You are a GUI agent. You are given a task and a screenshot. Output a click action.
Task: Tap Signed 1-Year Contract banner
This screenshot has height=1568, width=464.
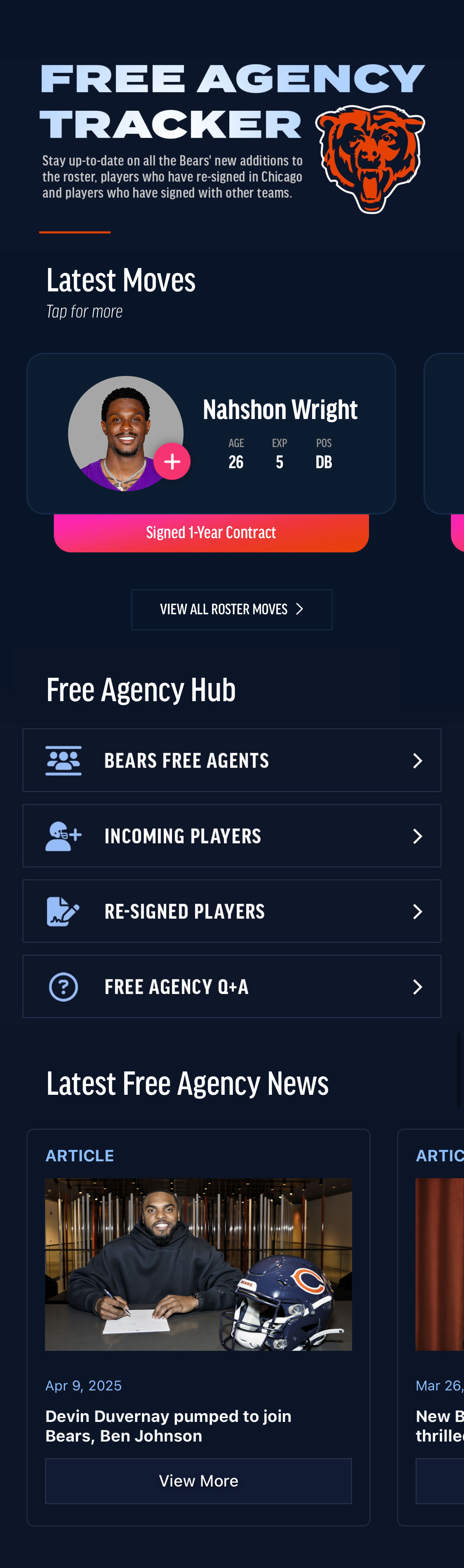[x=211, y=533]
